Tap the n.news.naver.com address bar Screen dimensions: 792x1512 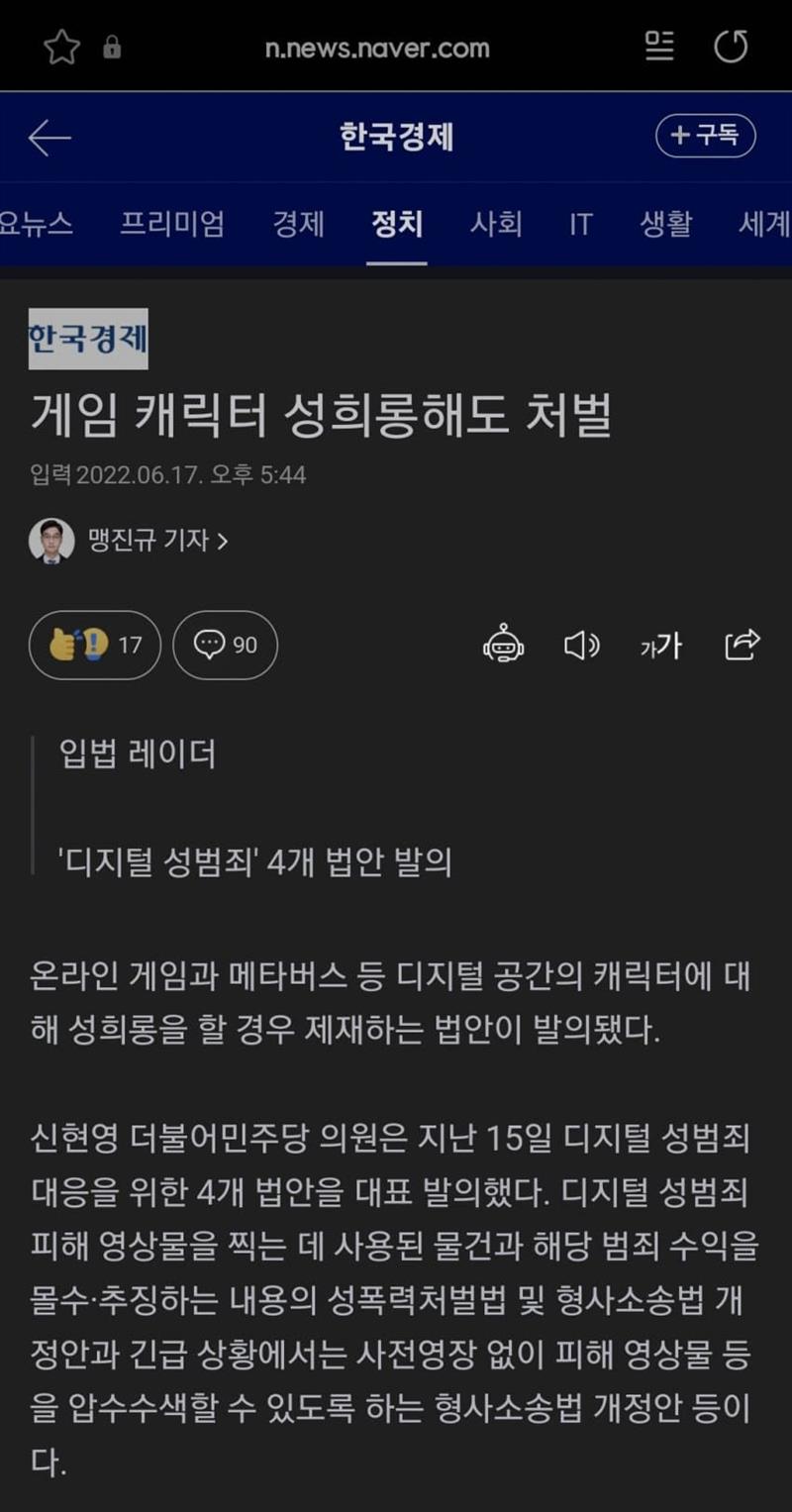tap(377, 48)
